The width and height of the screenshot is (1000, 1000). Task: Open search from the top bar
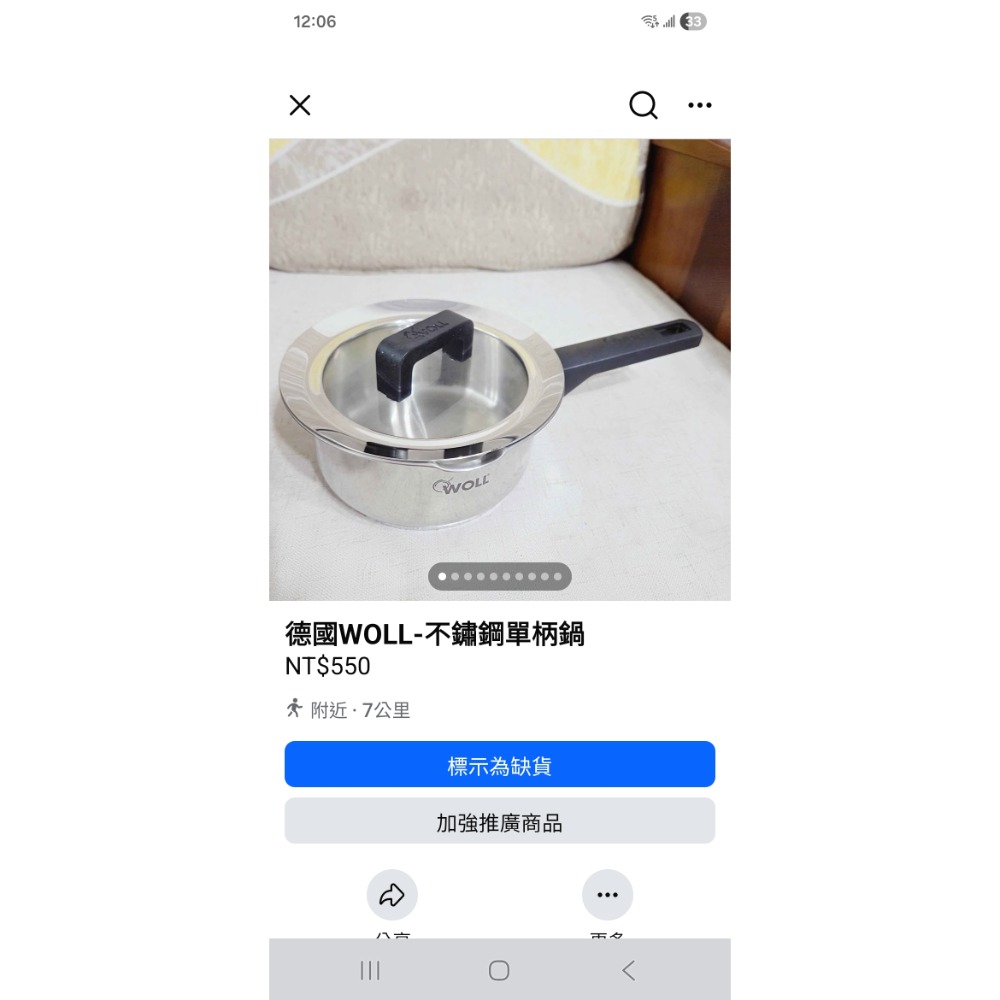643,105
